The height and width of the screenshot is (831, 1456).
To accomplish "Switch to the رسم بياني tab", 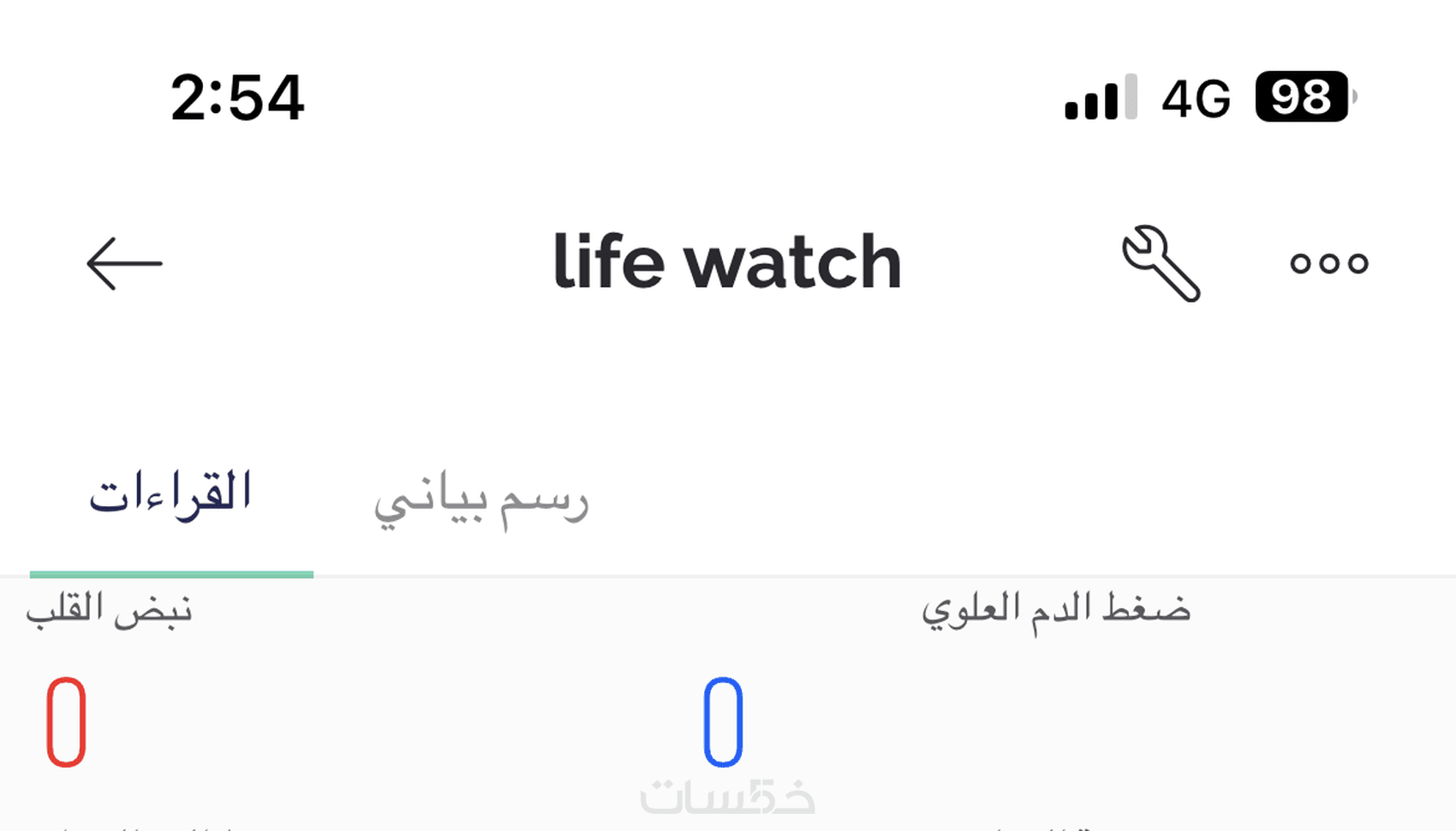I will point(481,499).
